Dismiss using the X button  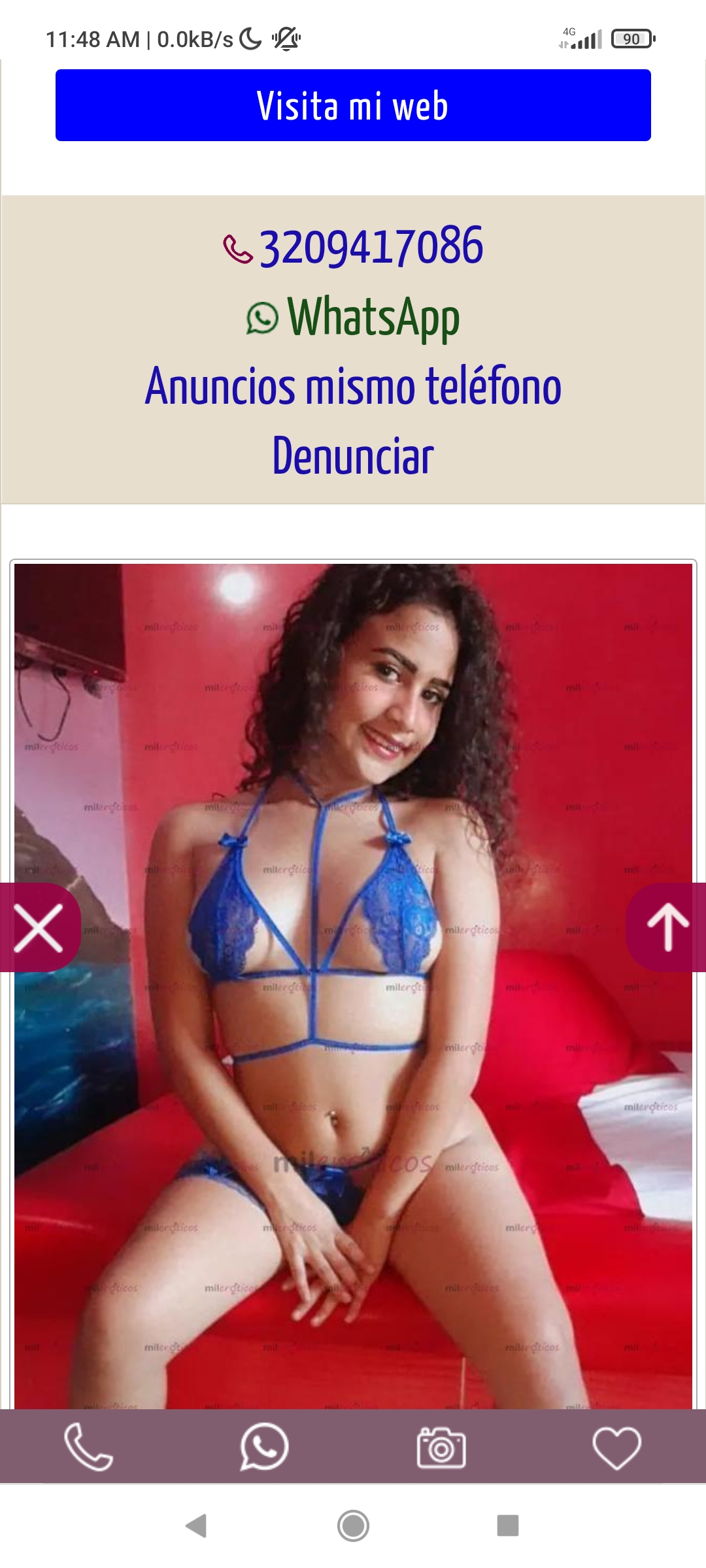tap(38, 928)
